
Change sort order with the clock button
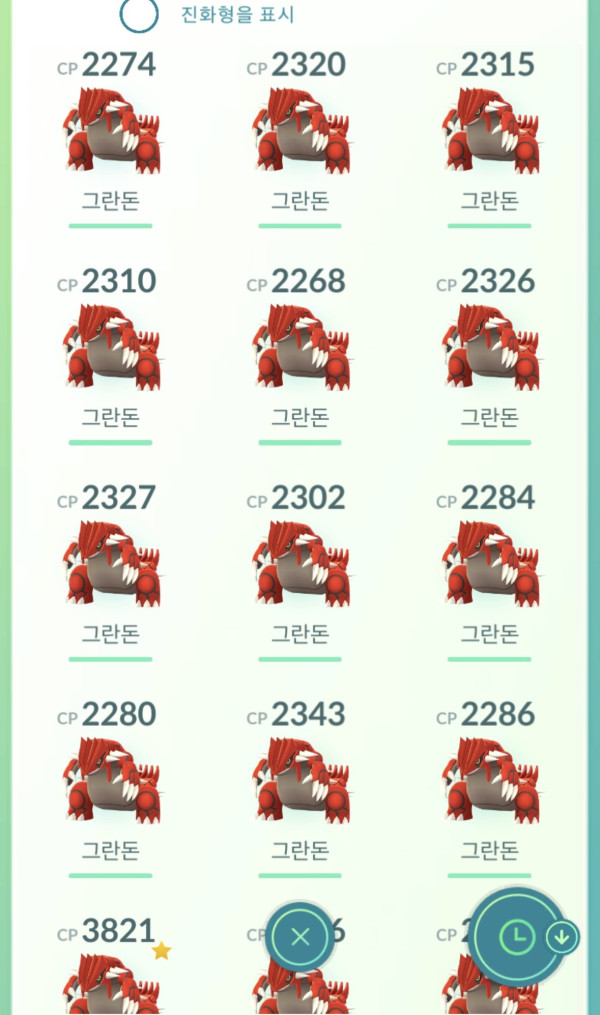click(x=517, y=937)
